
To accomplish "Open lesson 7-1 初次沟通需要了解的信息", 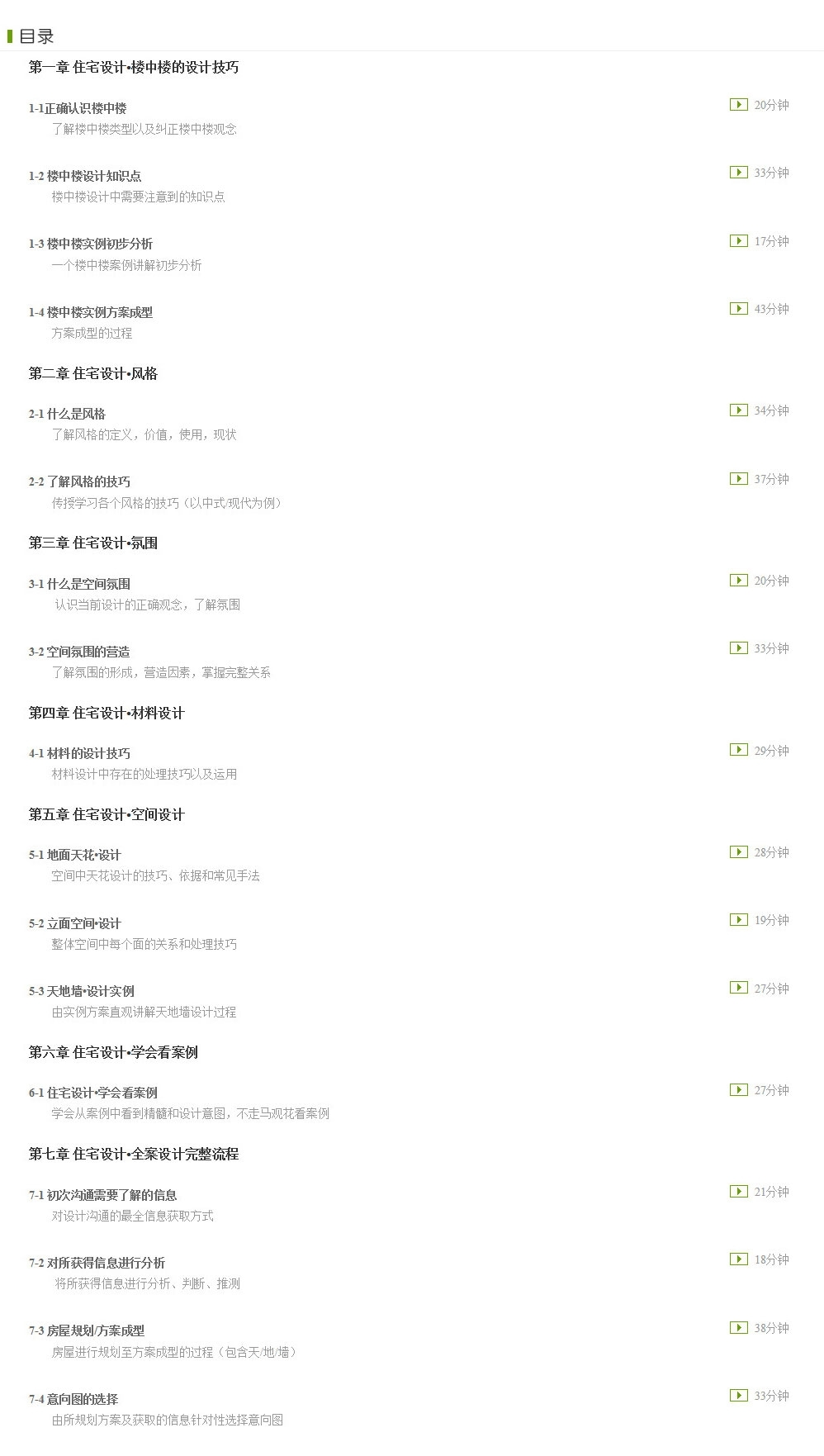I will [x=102, y=1195].
